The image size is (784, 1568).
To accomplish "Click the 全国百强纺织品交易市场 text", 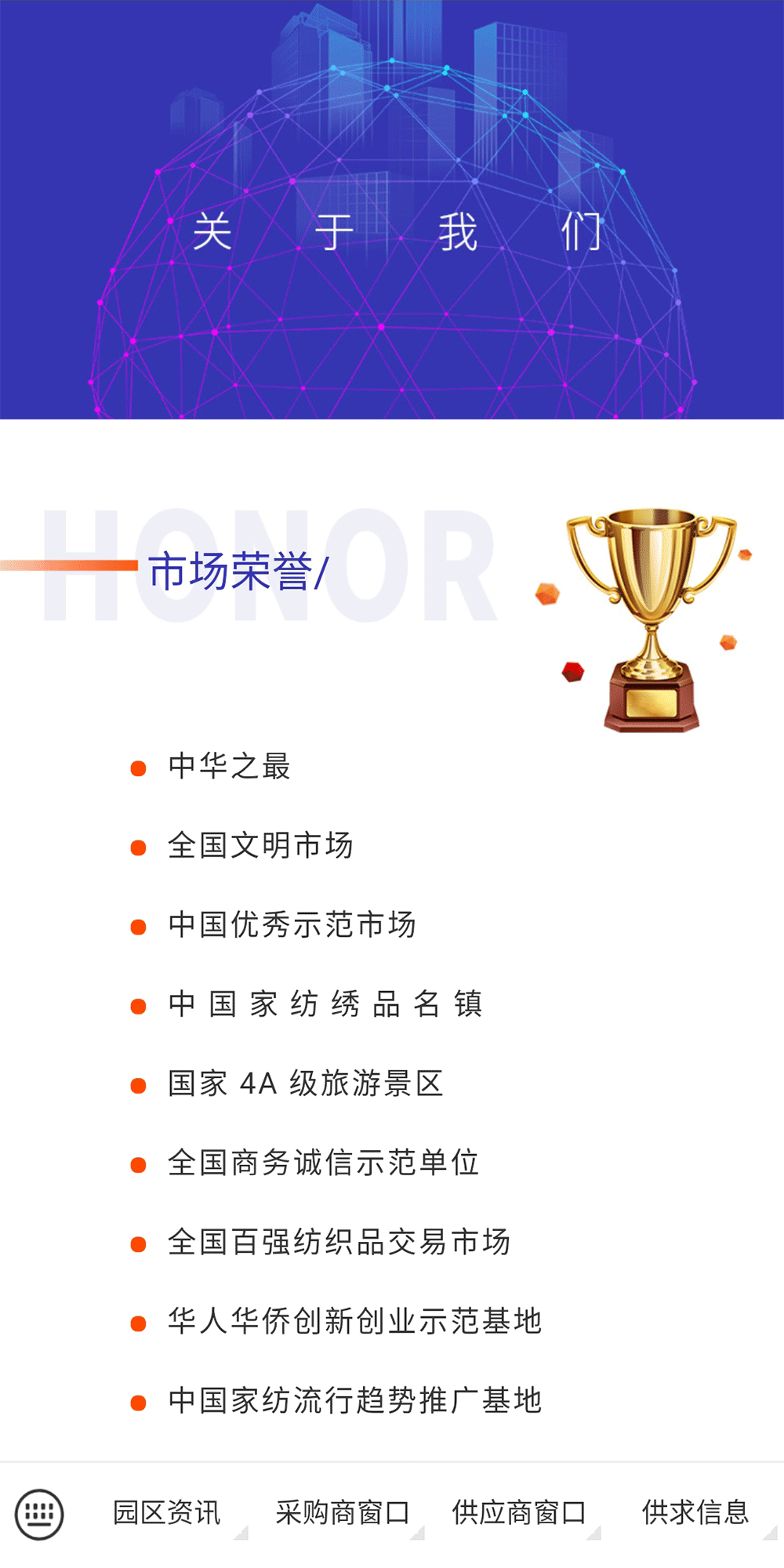I will 339,1242.
